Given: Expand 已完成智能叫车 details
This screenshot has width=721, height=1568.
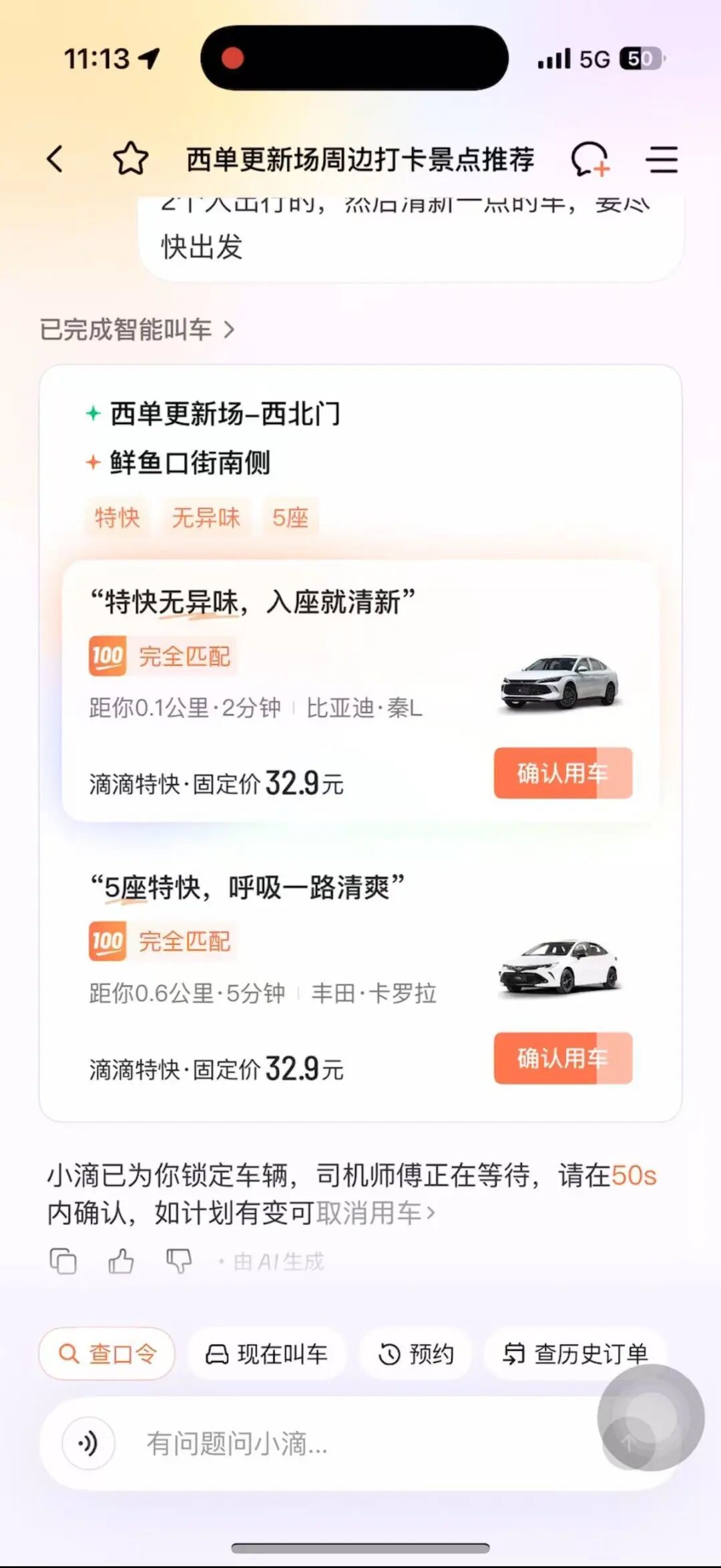Looking at the screenshot, I should (x=137, y=329).
